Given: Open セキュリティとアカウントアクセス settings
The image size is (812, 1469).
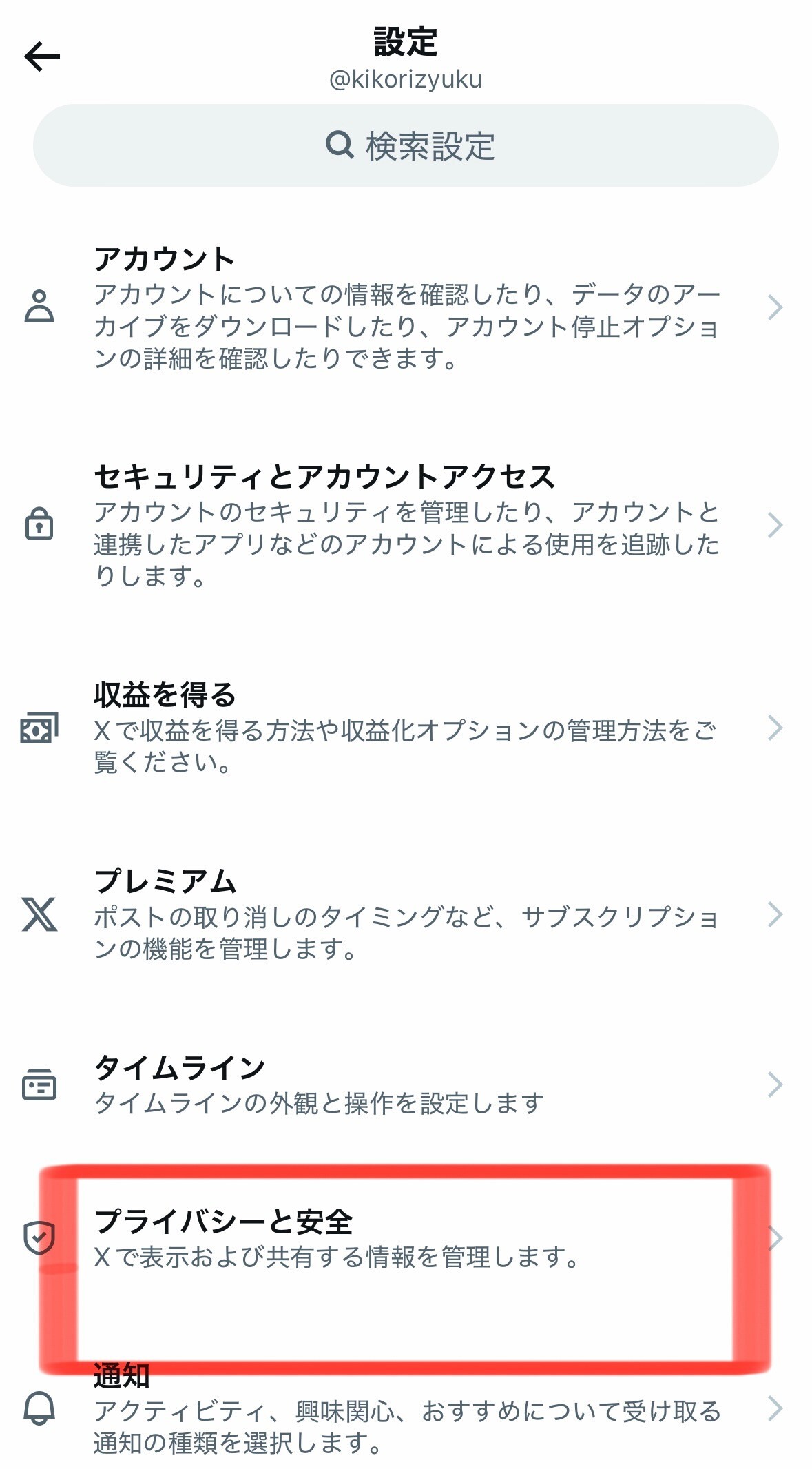Looking at the screenshot, I should click(406, 525).
